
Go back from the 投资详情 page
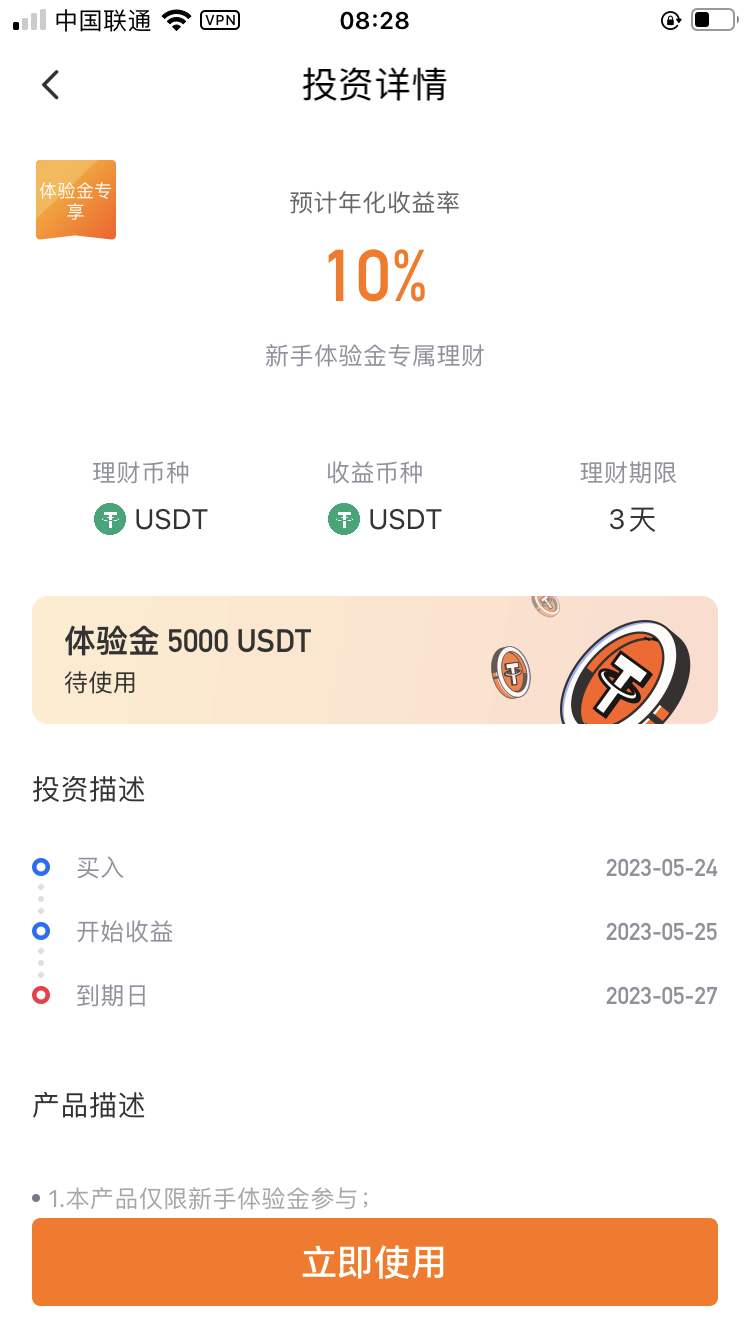[51, 85]
